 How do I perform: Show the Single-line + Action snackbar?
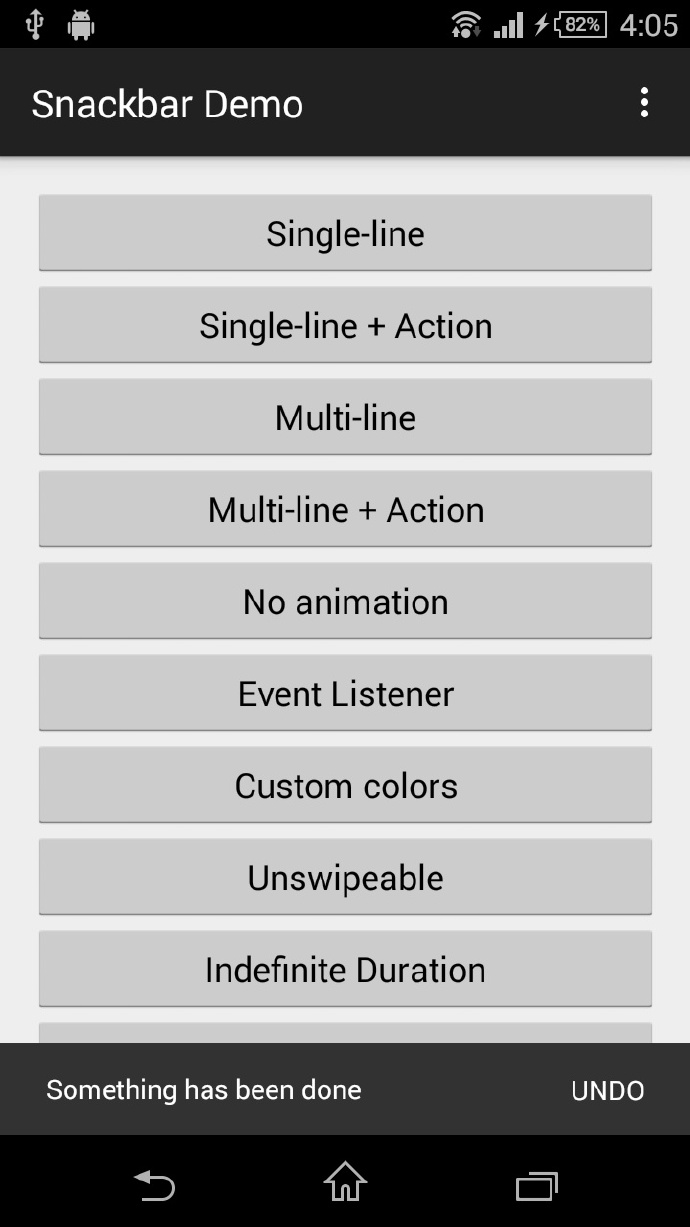(x=345, y=325)
